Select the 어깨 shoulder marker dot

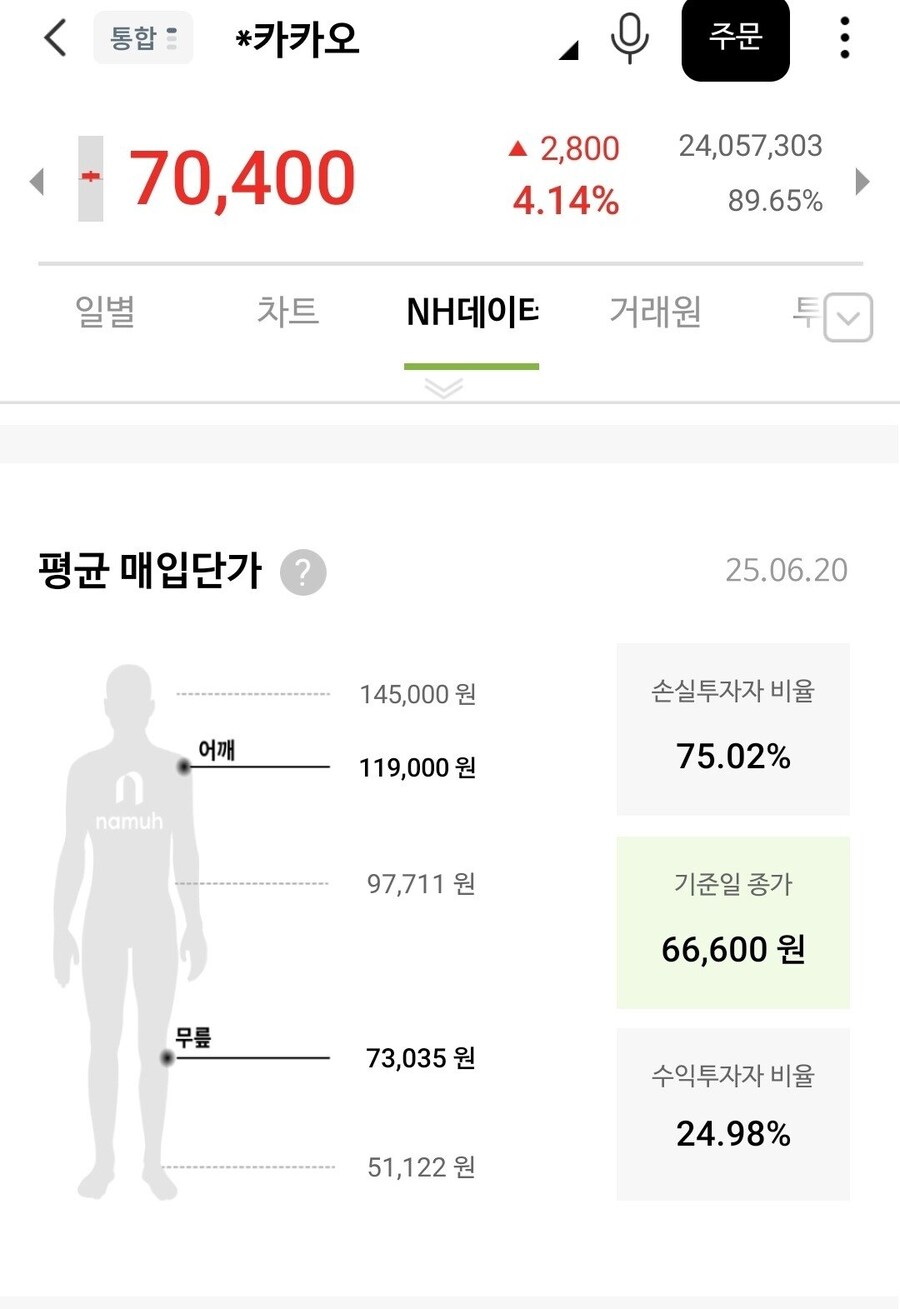pos(183,767)
